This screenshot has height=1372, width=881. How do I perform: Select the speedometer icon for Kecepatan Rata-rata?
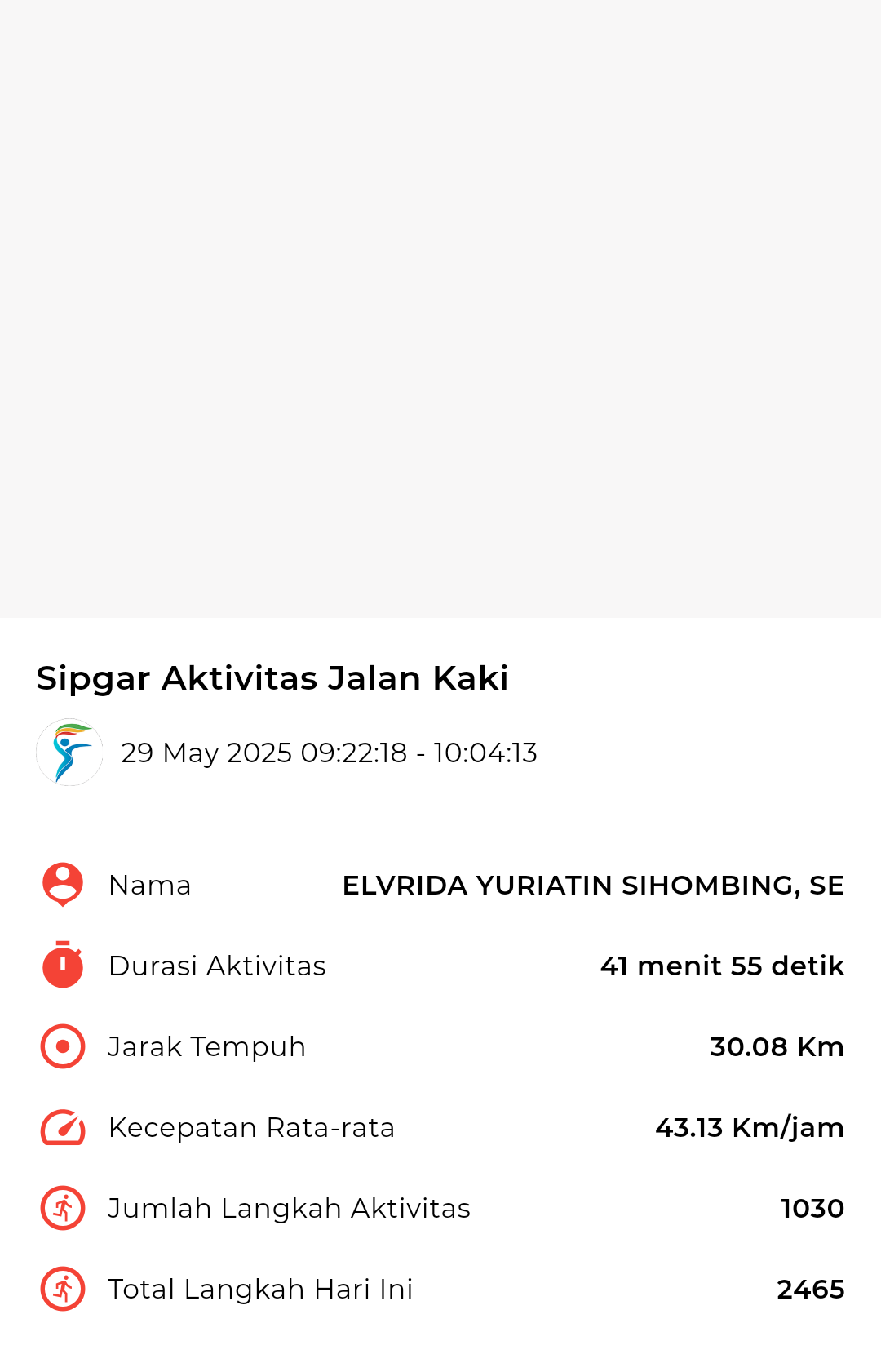[62, 1127]
